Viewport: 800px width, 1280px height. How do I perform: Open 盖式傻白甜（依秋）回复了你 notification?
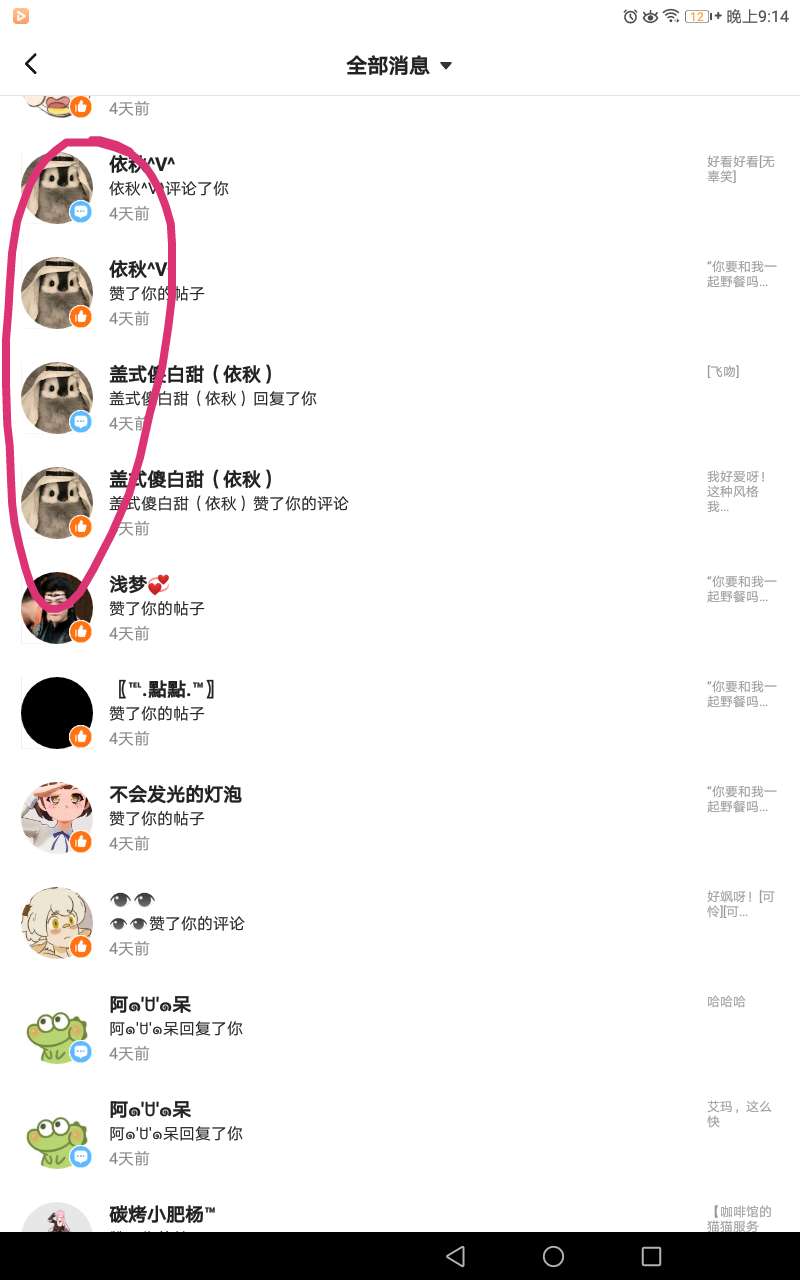click(x=400, y=398)
